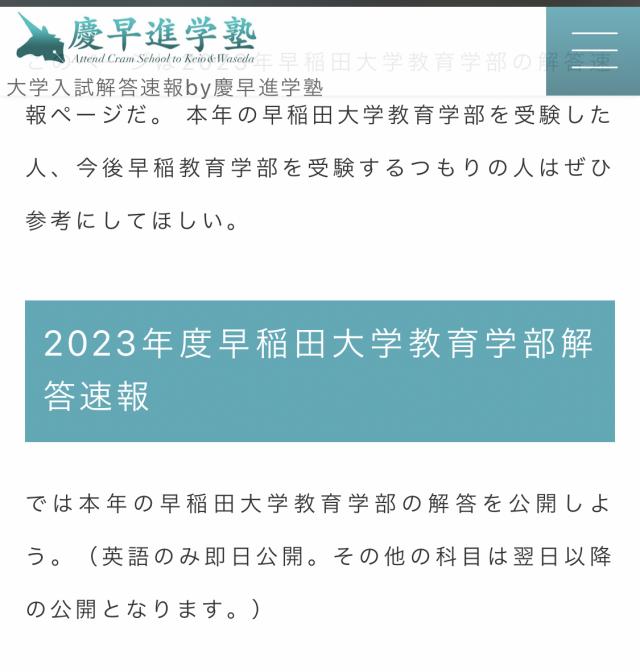
Task: Tap the 慶早進学塾 site logo
Action: click(136, 39)
